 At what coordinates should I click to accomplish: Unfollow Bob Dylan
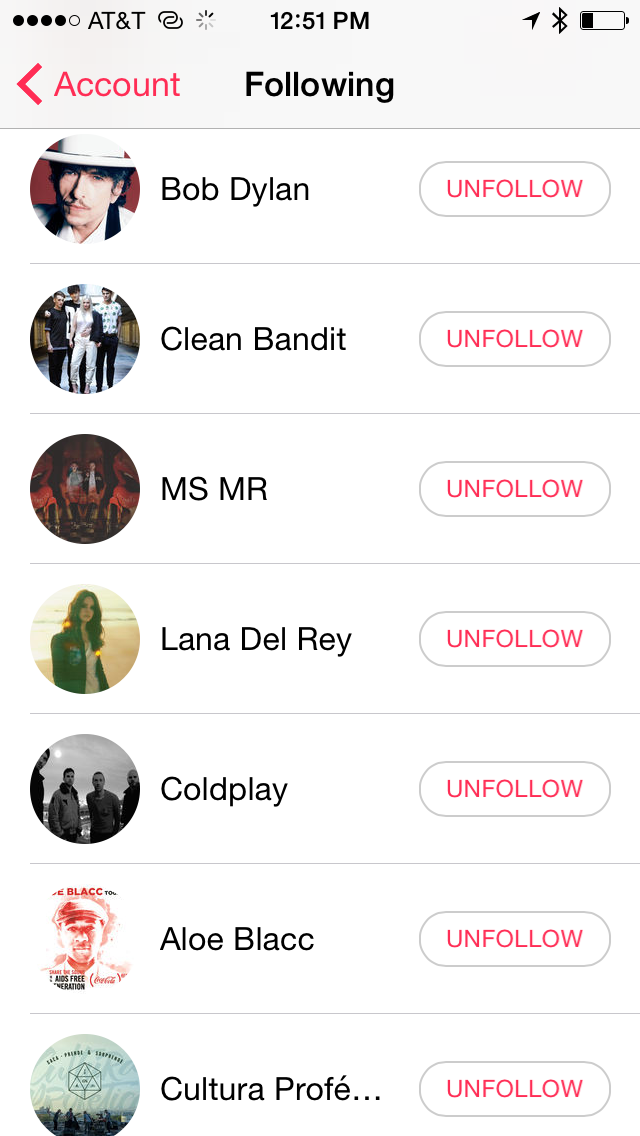coord(514,189)
